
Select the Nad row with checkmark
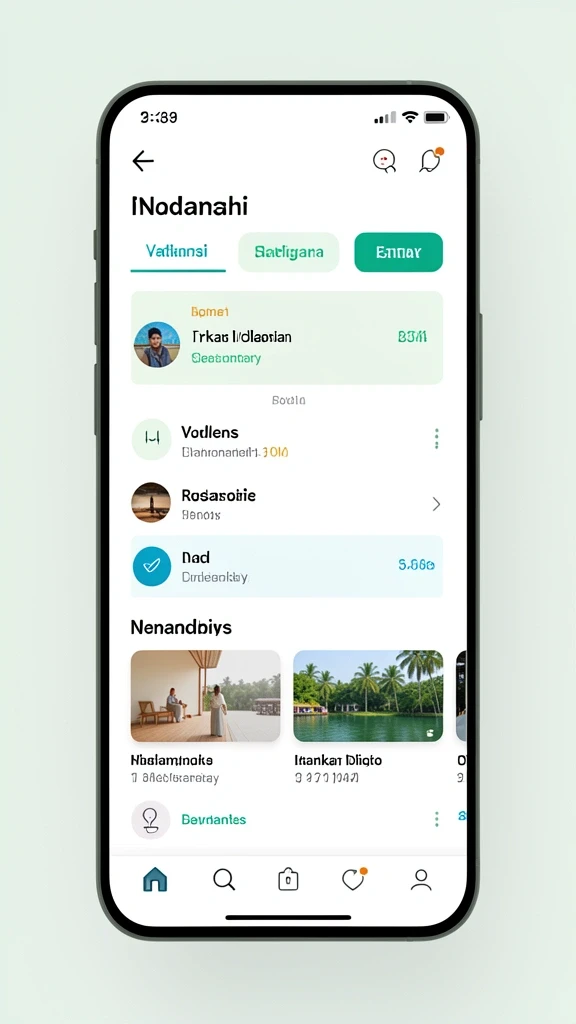287,566
